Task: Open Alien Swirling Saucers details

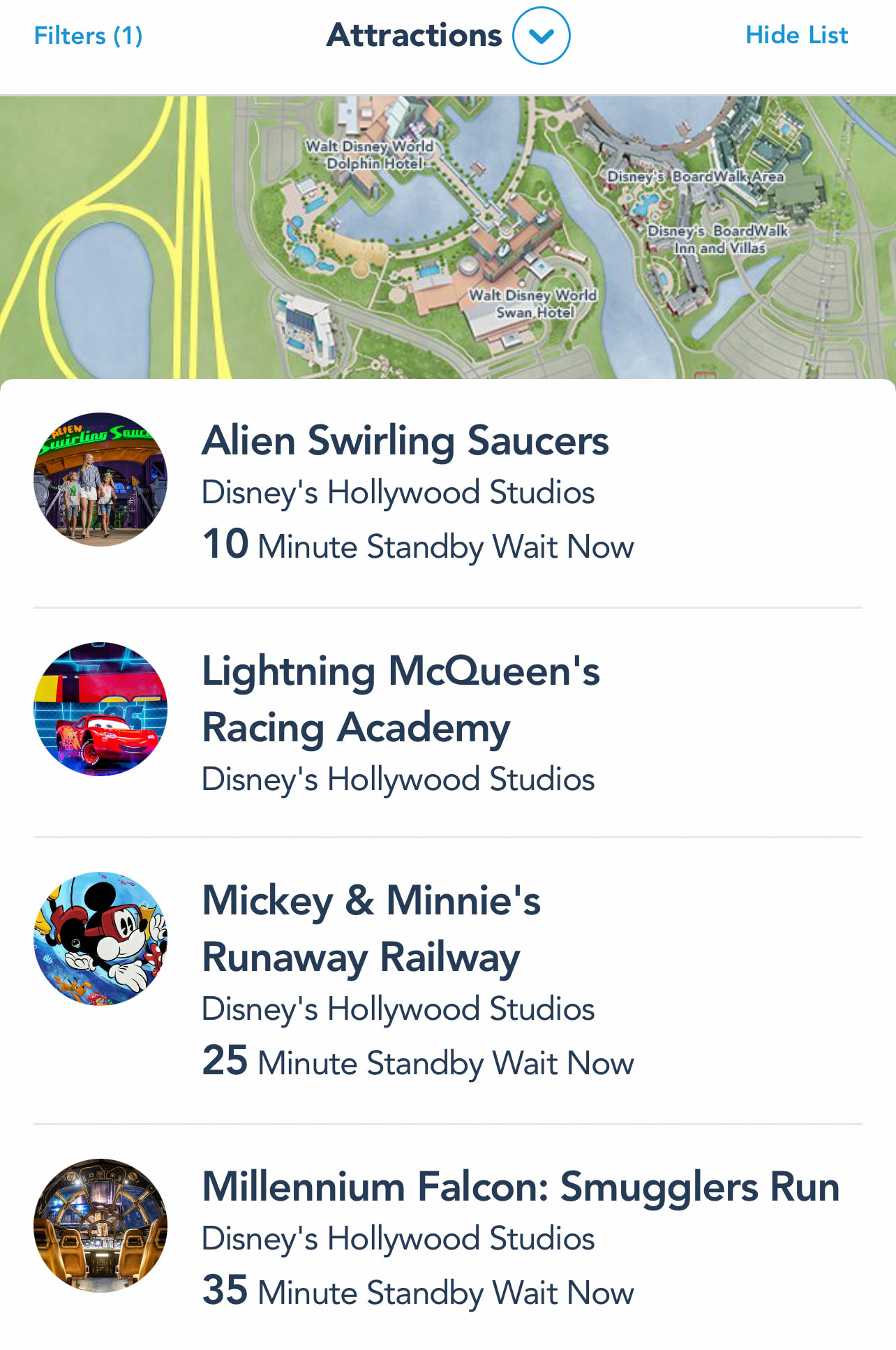Action: (405, 441)
